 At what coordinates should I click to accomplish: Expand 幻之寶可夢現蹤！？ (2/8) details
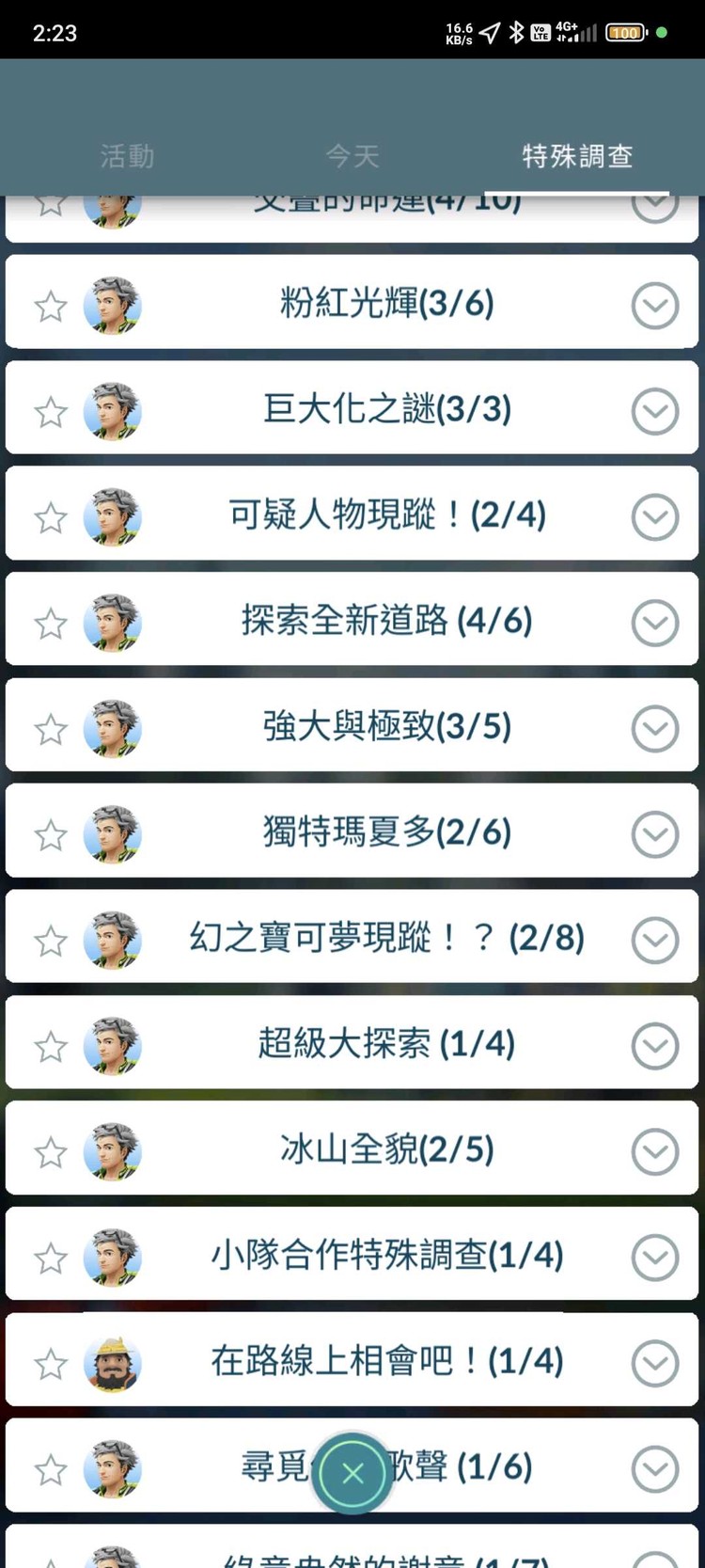coord(654,940)
